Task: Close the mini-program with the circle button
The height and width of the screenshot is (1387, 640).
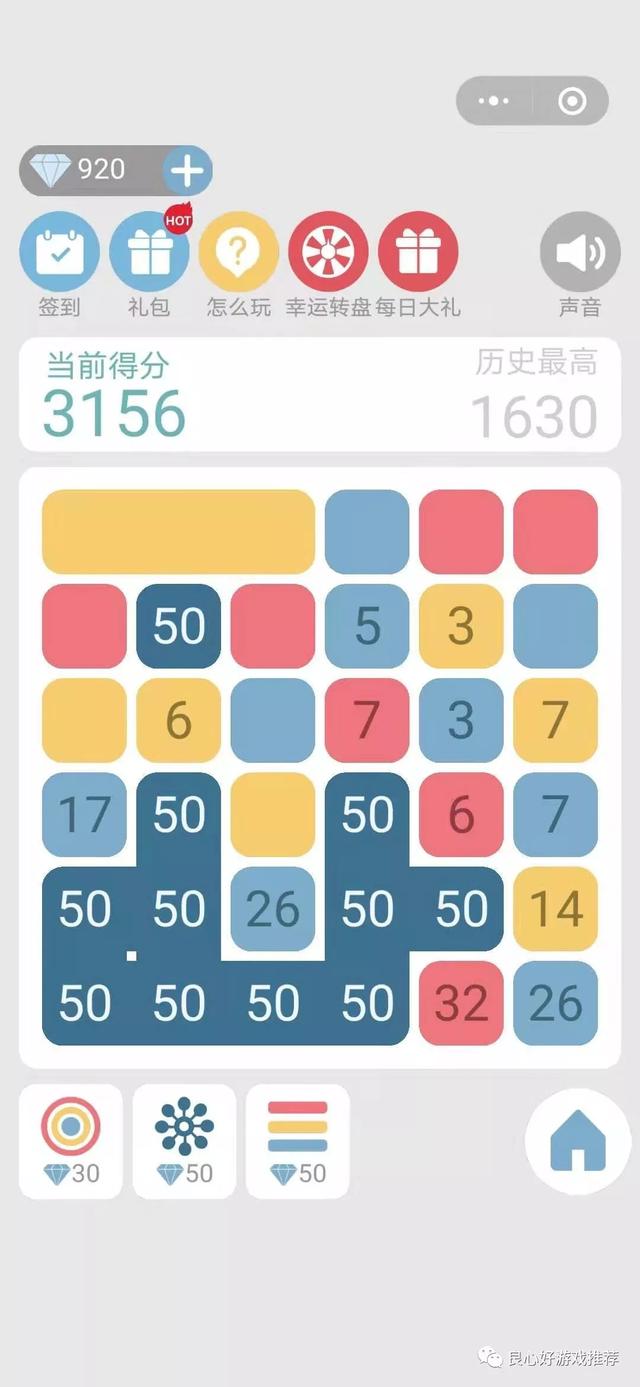Action: point(571,101)
